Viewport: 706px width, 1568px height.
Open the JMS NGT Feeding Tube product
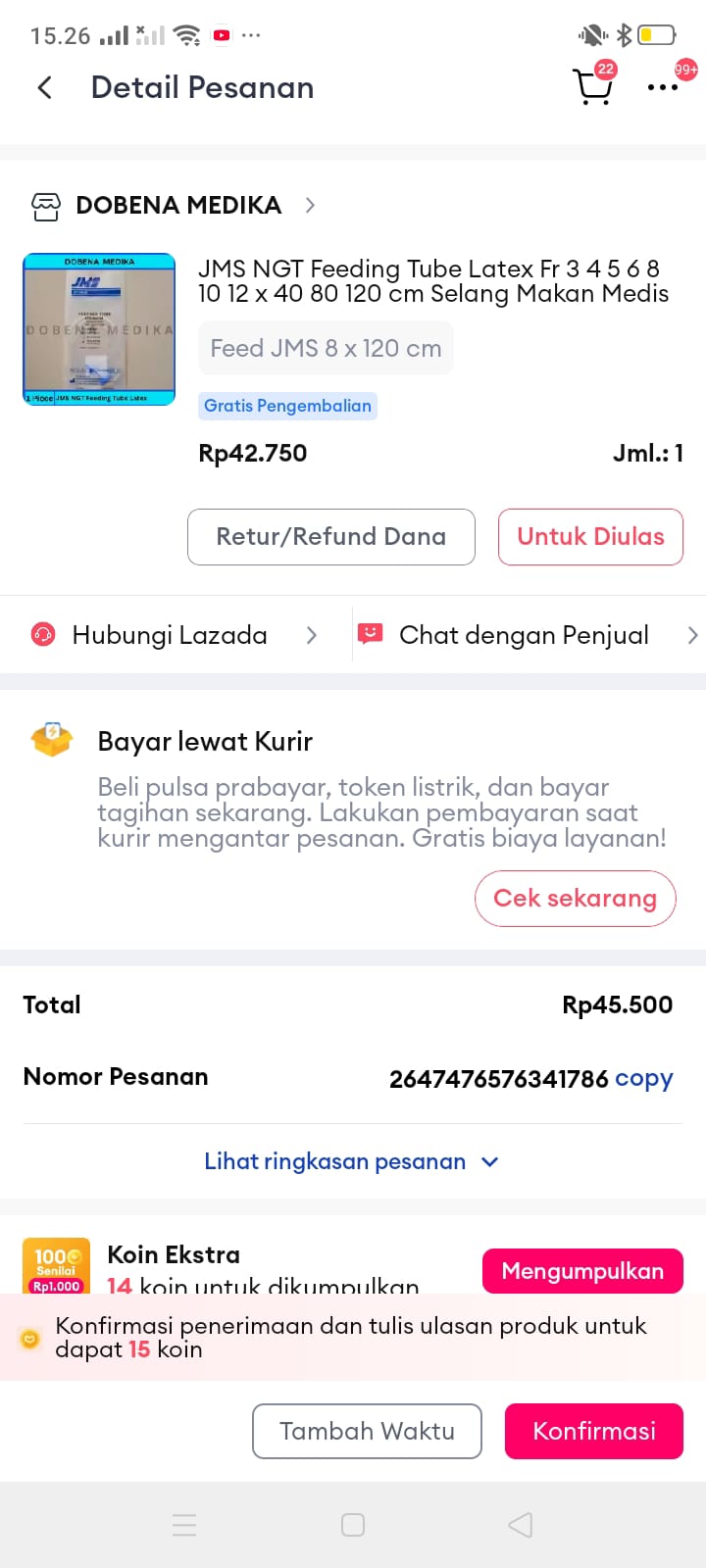point(432,280)
